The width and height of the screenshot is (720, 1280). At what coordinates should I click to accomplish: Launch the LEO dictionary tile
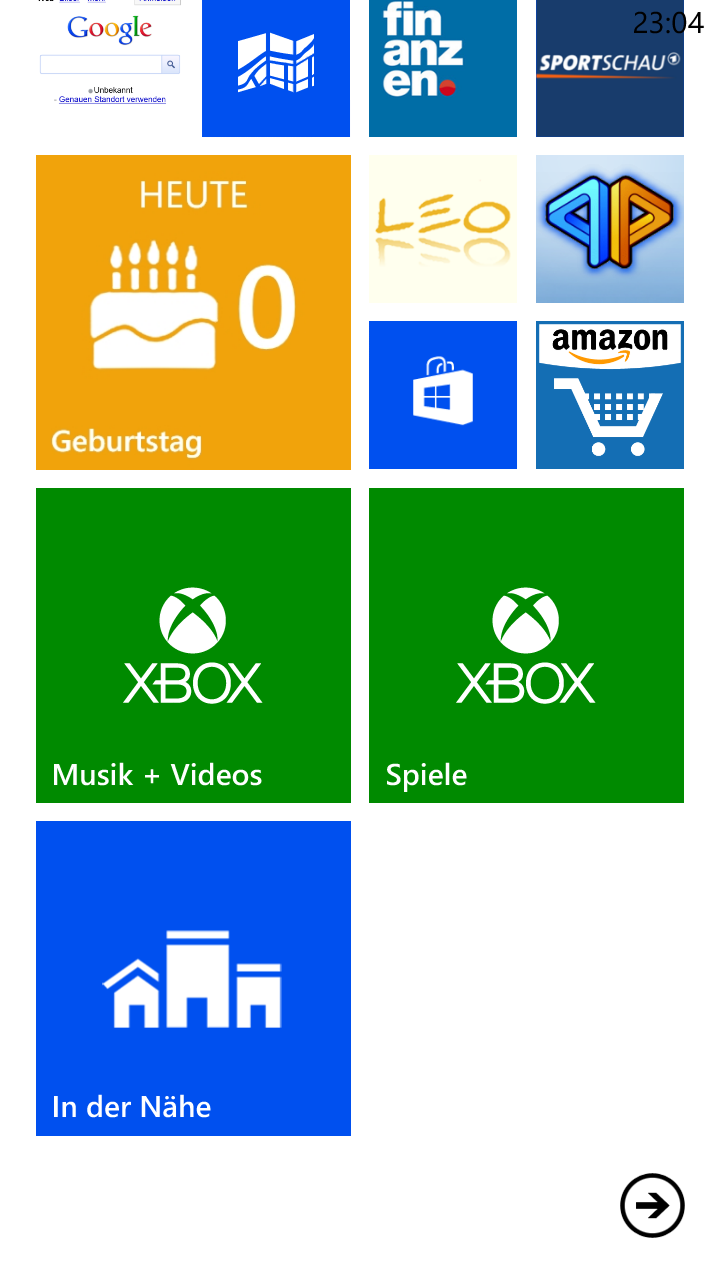coord(443,229)
